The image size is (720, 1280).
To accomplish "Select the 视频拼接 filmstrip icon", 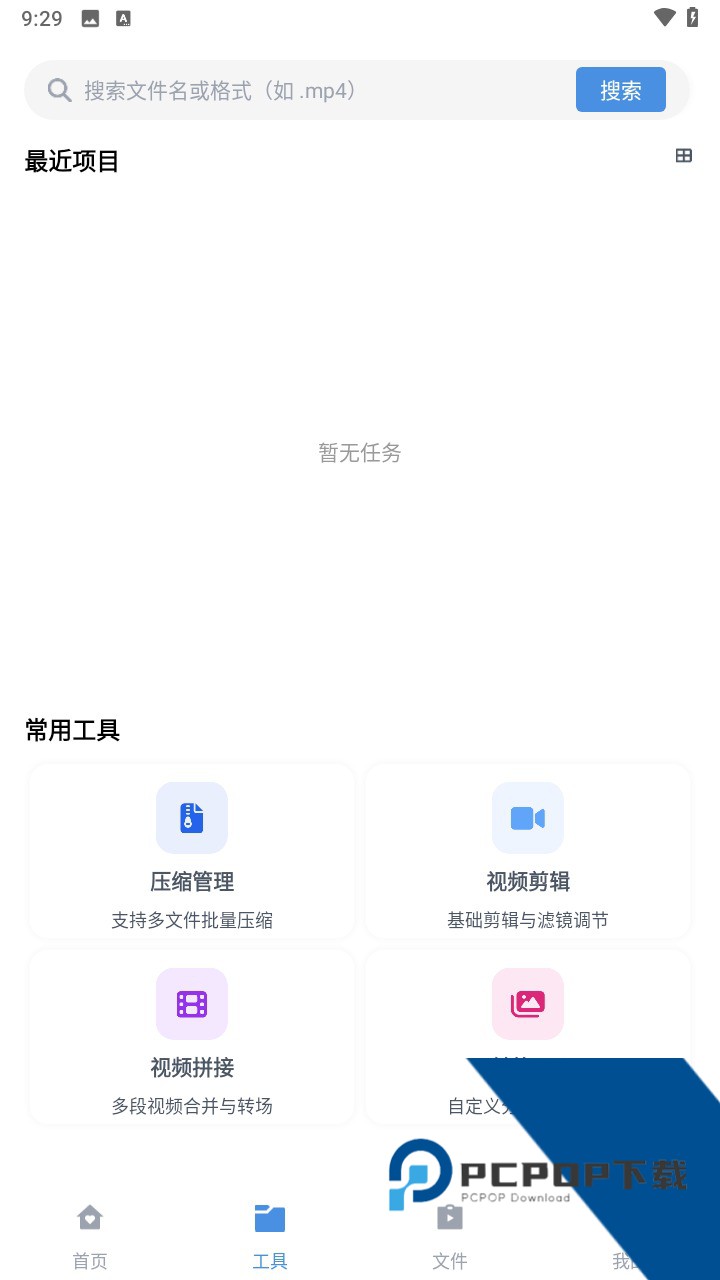I will pos(191,1003).
